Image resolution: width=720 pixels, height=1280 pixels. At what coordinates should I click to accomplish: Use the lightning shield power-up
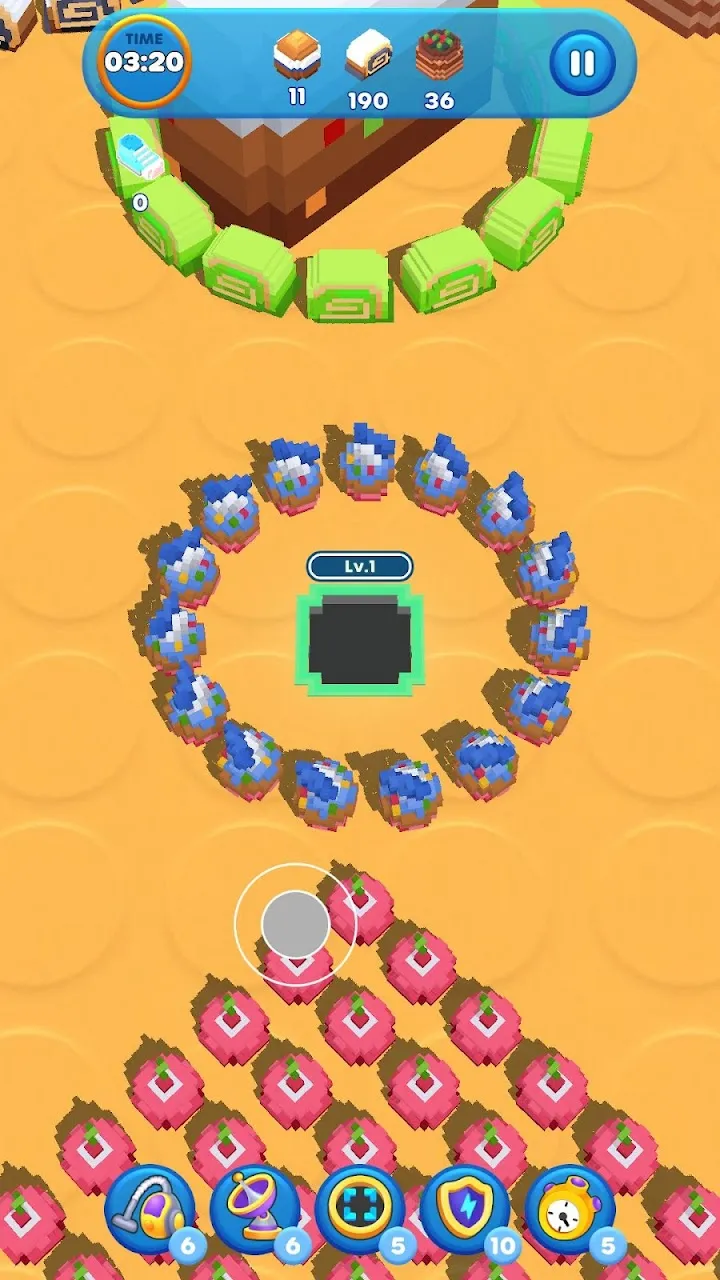pos(464,1209)
